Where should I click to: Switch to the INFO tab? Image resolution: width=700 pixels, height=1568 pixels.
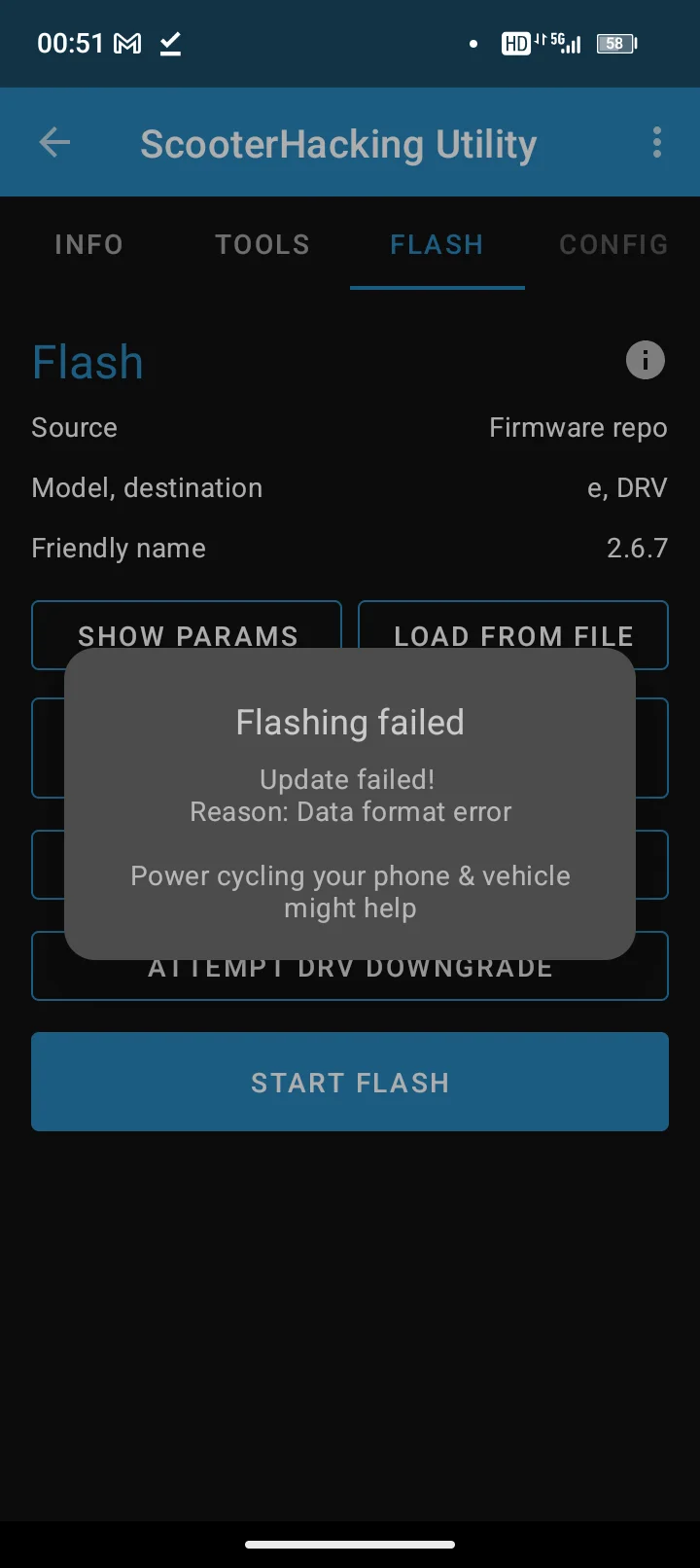click(88, 244)
